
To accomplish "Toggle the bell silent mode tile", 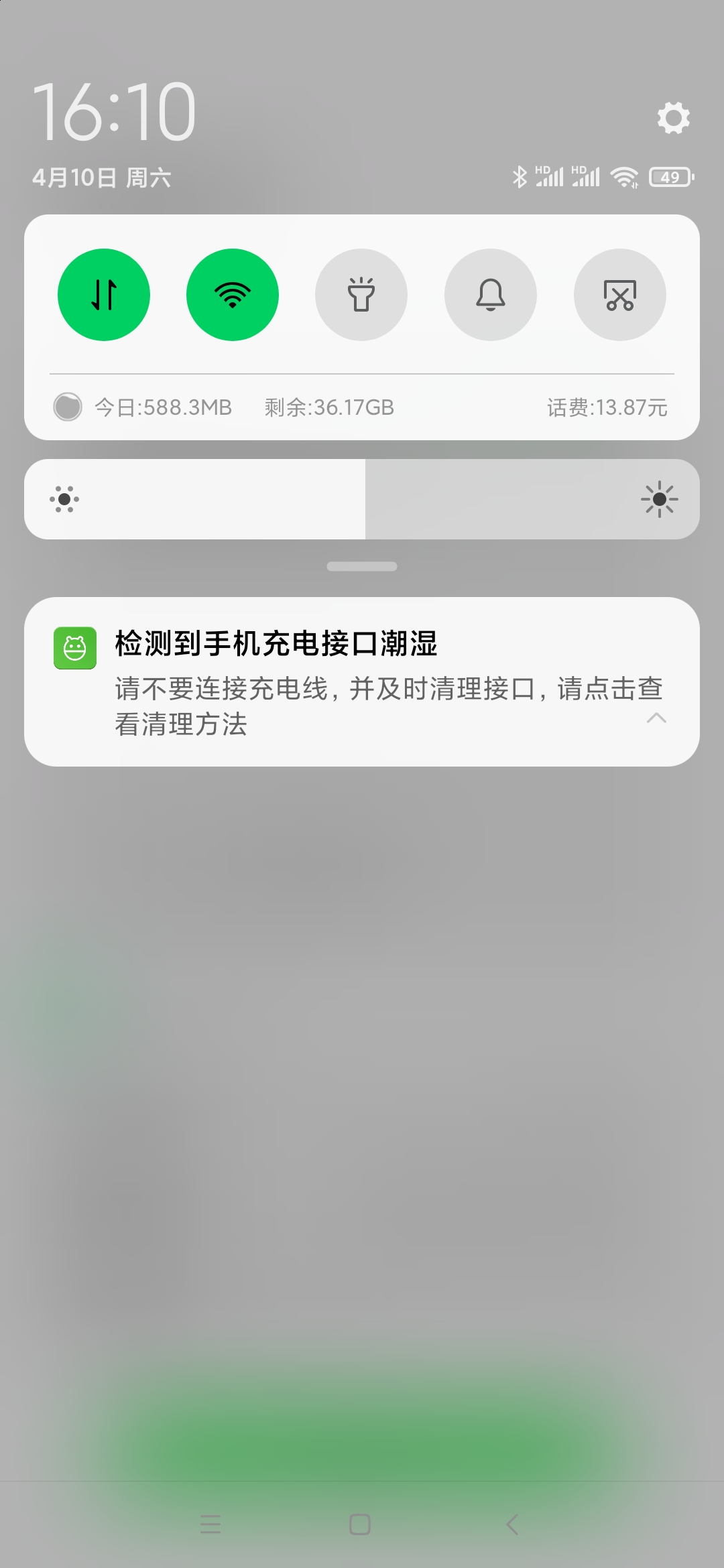I will (491, 295).
